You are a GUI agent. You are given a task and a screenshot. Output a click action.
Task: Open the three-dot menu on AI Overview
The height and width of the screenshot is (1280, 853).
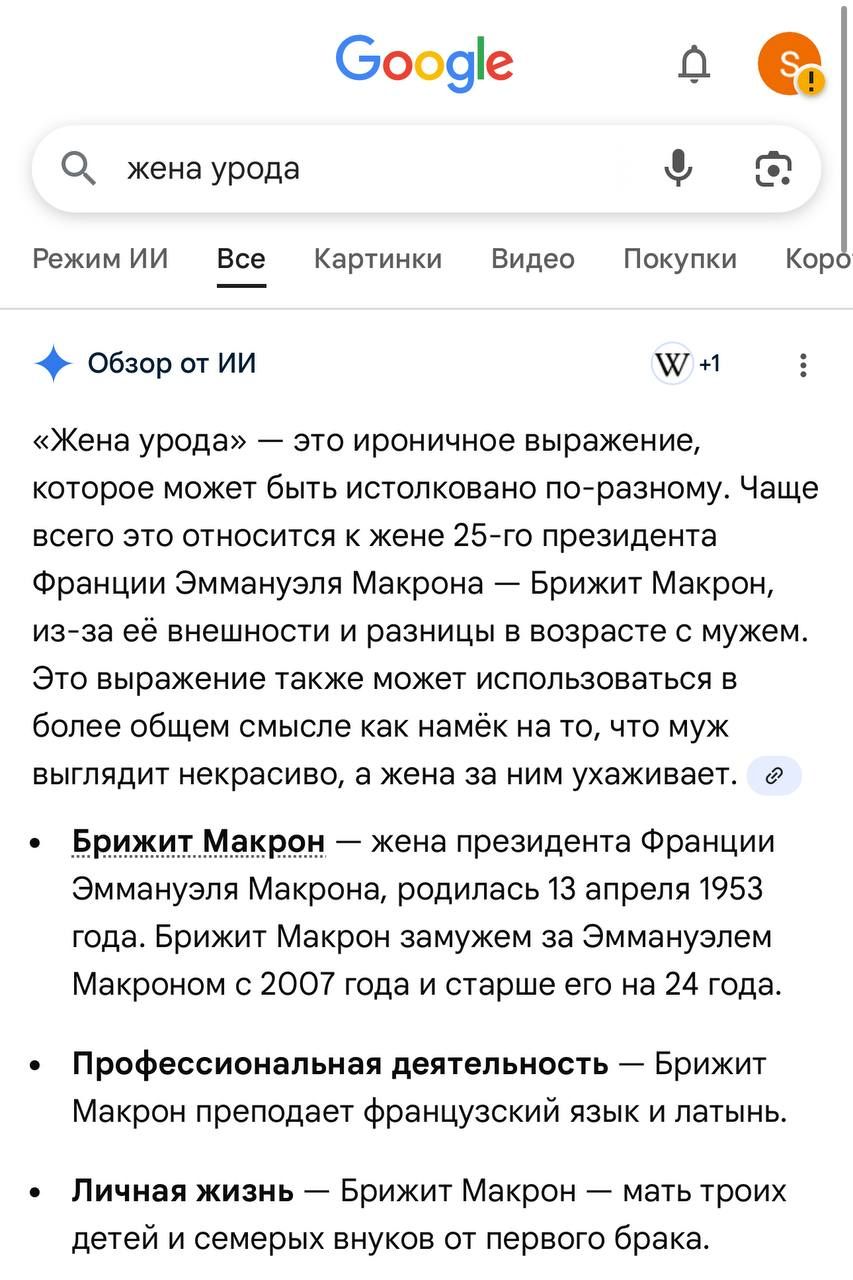point(802,363)
